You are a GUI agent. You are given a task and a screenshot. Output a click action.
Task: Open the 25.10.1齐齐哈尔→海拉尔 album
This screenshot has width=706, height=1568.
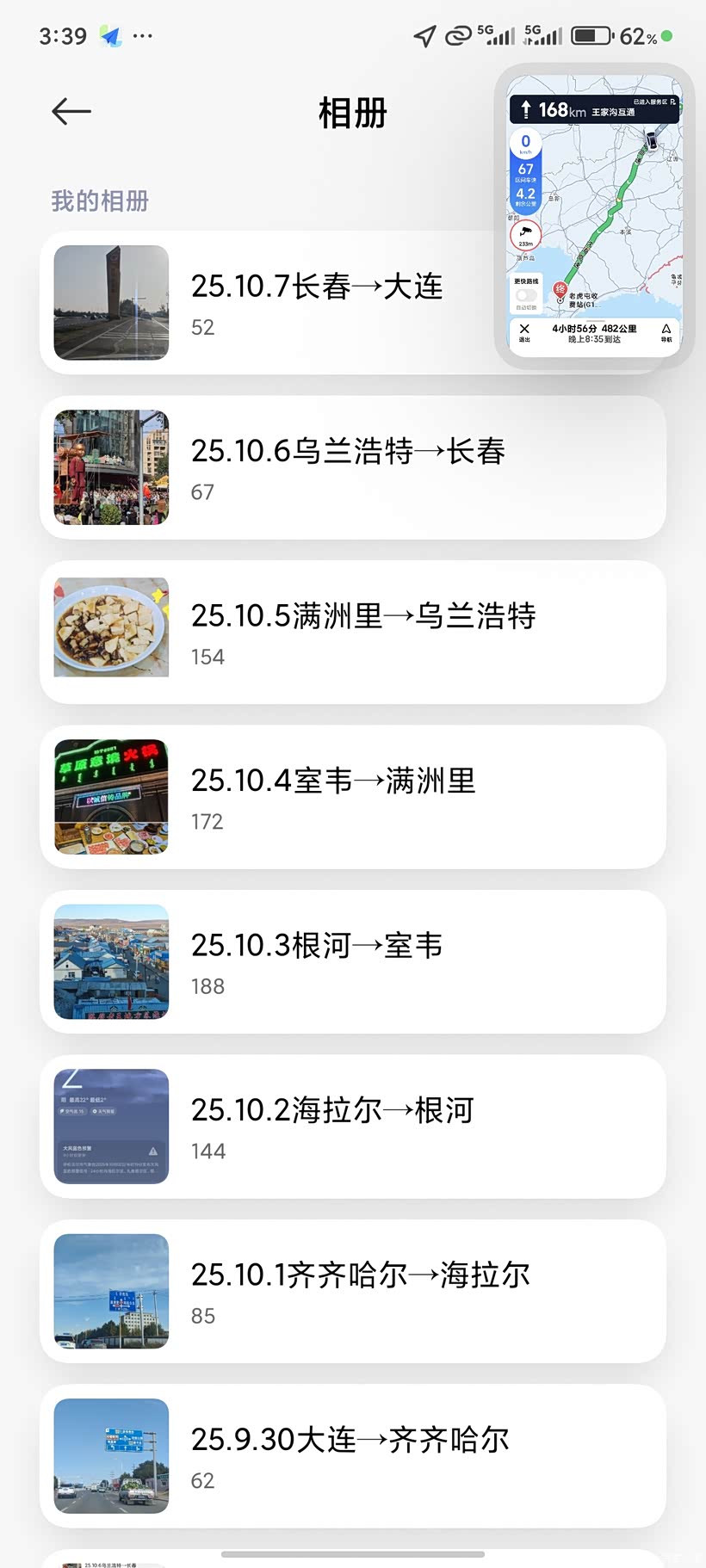[352, 1291]
